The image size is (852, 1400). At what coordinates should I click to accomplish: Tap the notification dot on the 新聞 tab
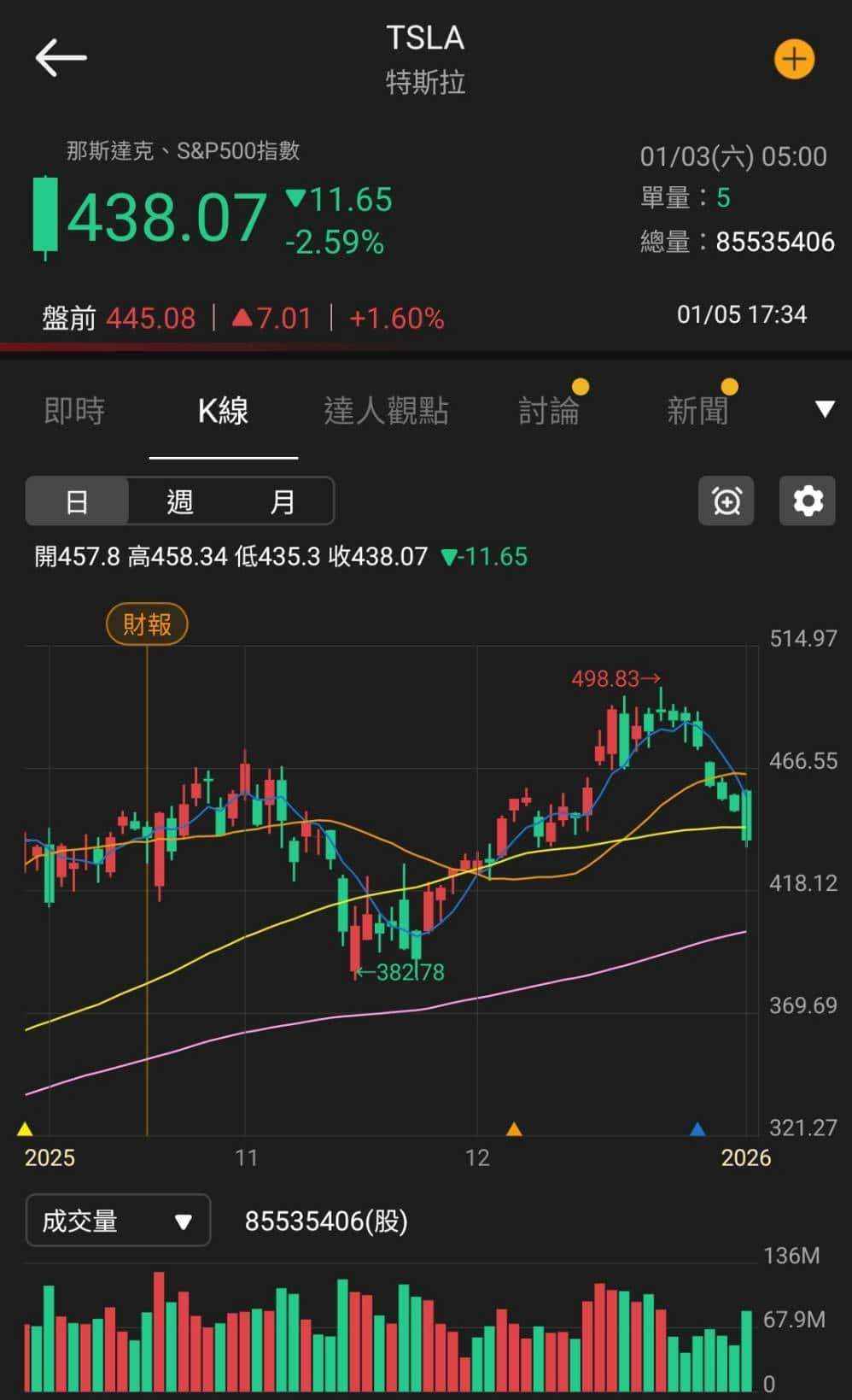727,386
